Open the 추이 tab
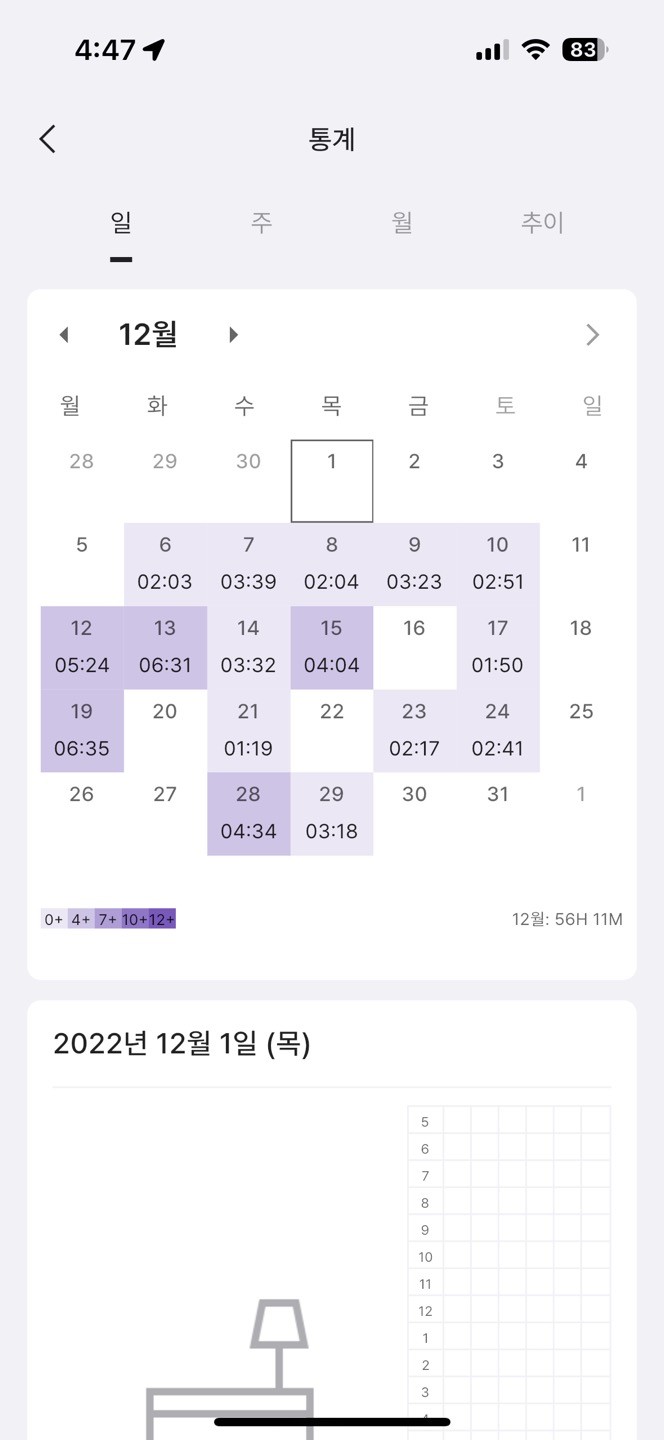The height and width of the screenshot is (1440, 664). (x=542, y=222)
